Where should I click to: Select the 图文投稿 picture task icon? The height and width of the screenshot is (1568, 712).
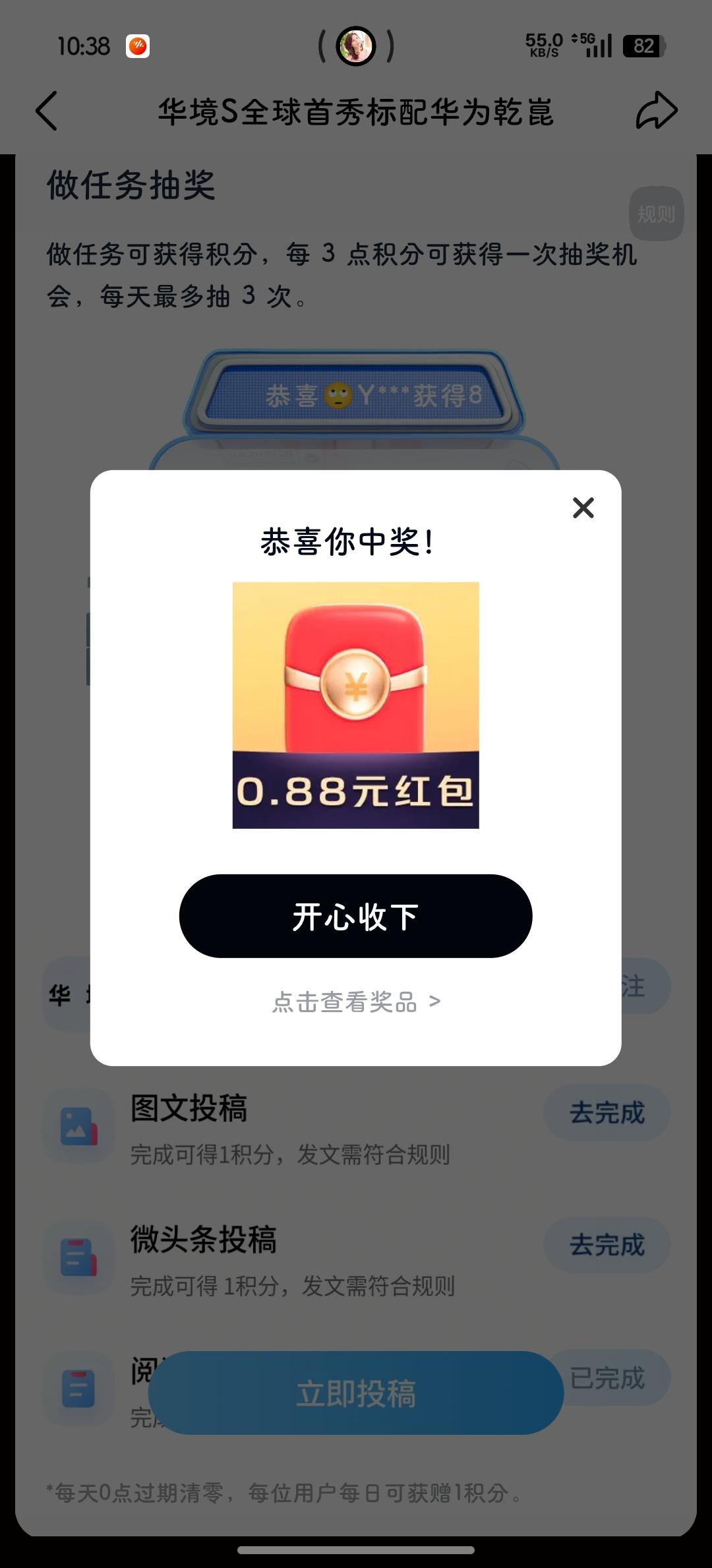(78, 1126)
